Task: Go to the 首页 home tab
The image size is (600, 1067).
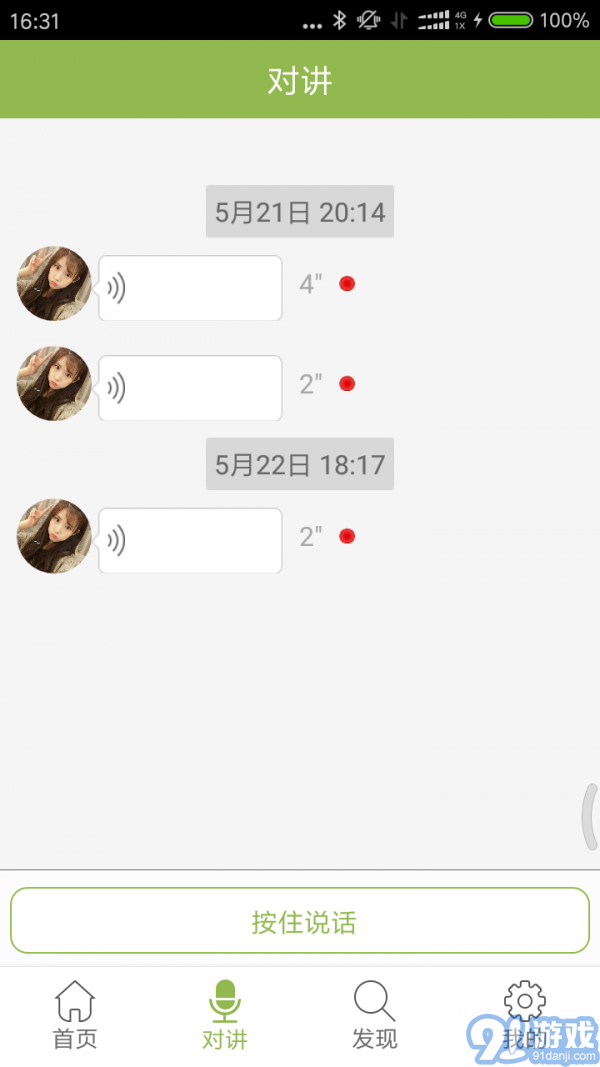Action: 75,1015
